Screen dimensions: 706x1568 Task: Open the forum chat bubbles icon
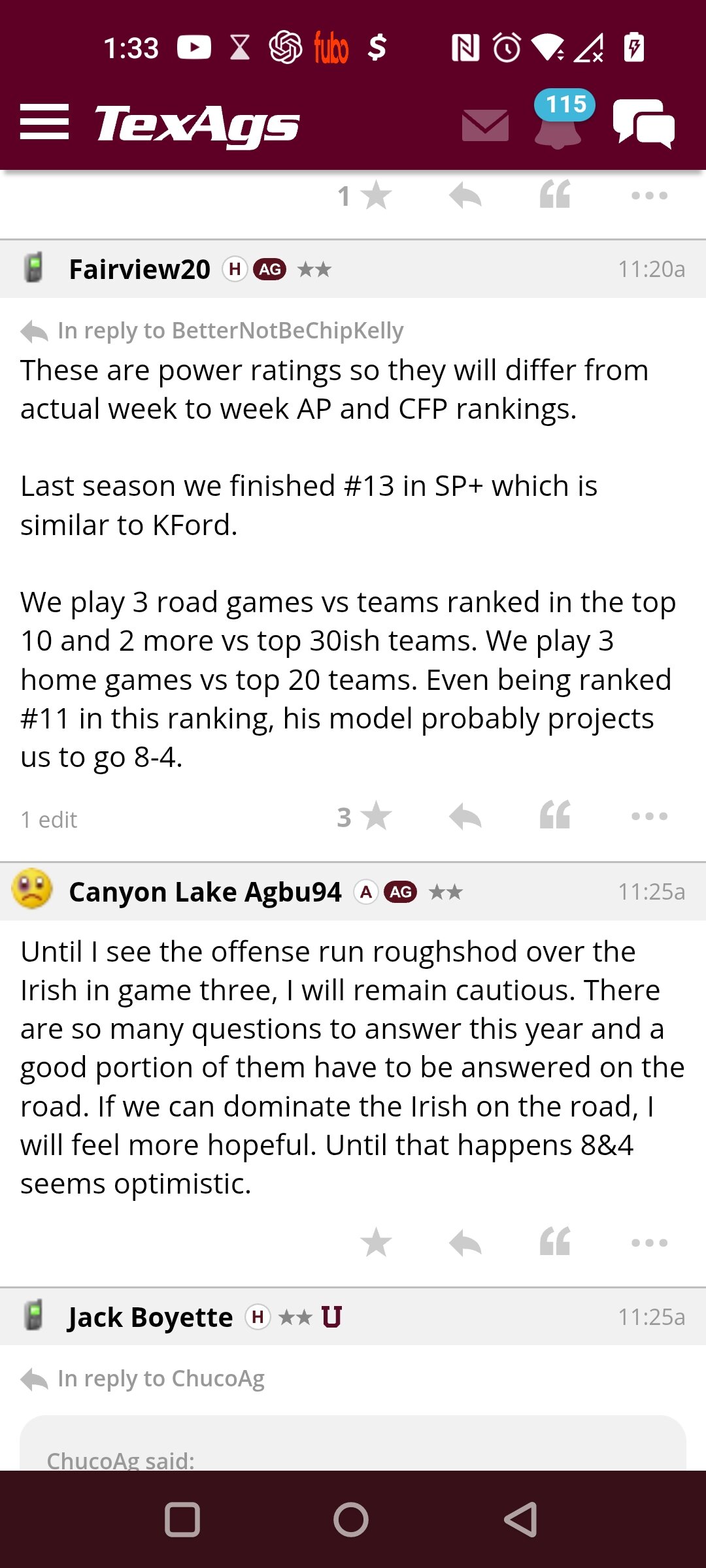pyautogui.click(x=644, y=123)
